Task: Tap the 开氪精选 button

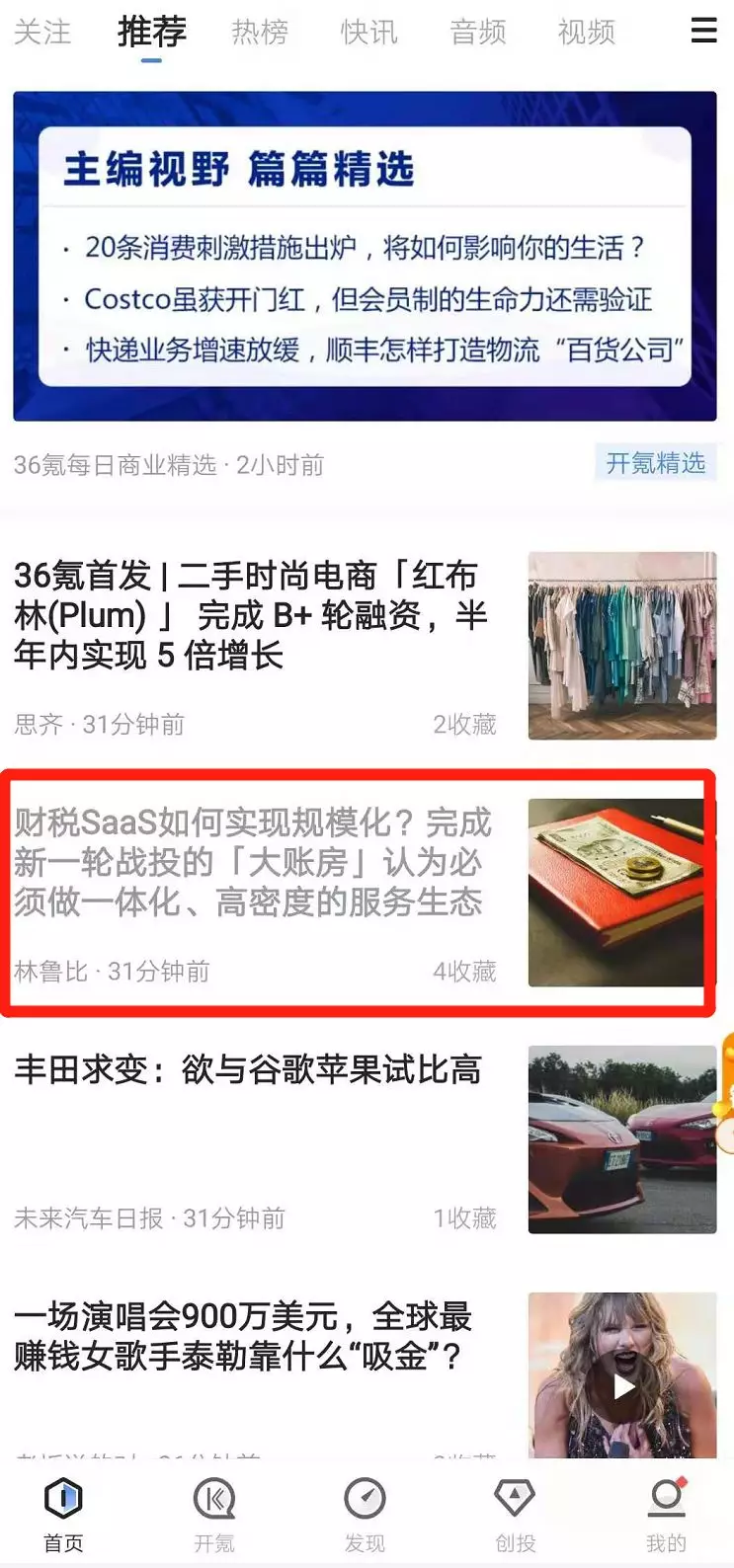Action: [x=655, y=464]
